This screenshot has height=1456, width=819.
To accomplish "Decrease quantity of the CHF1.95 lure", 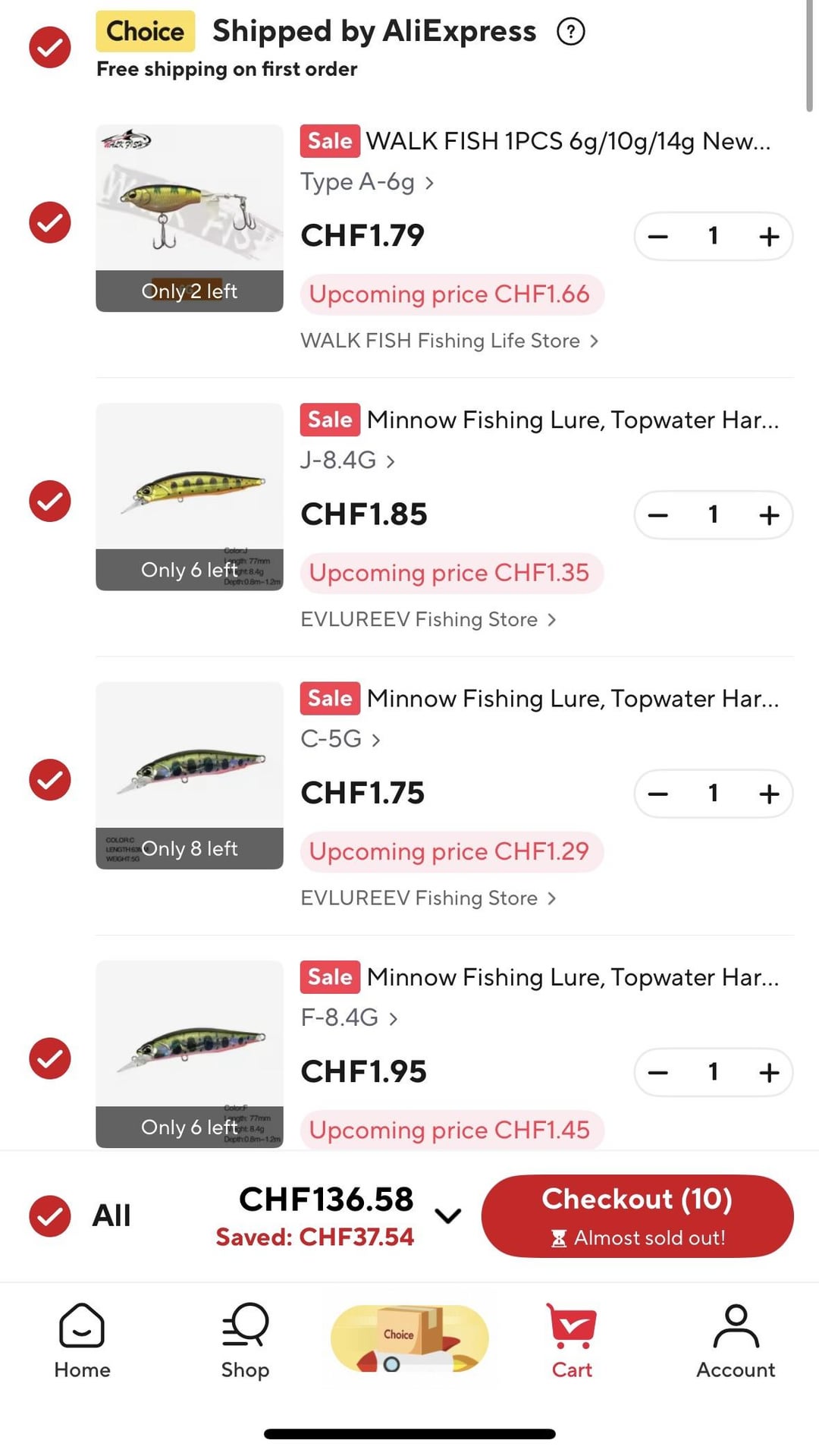I will pyautogui.click(x=657, y=1072).
